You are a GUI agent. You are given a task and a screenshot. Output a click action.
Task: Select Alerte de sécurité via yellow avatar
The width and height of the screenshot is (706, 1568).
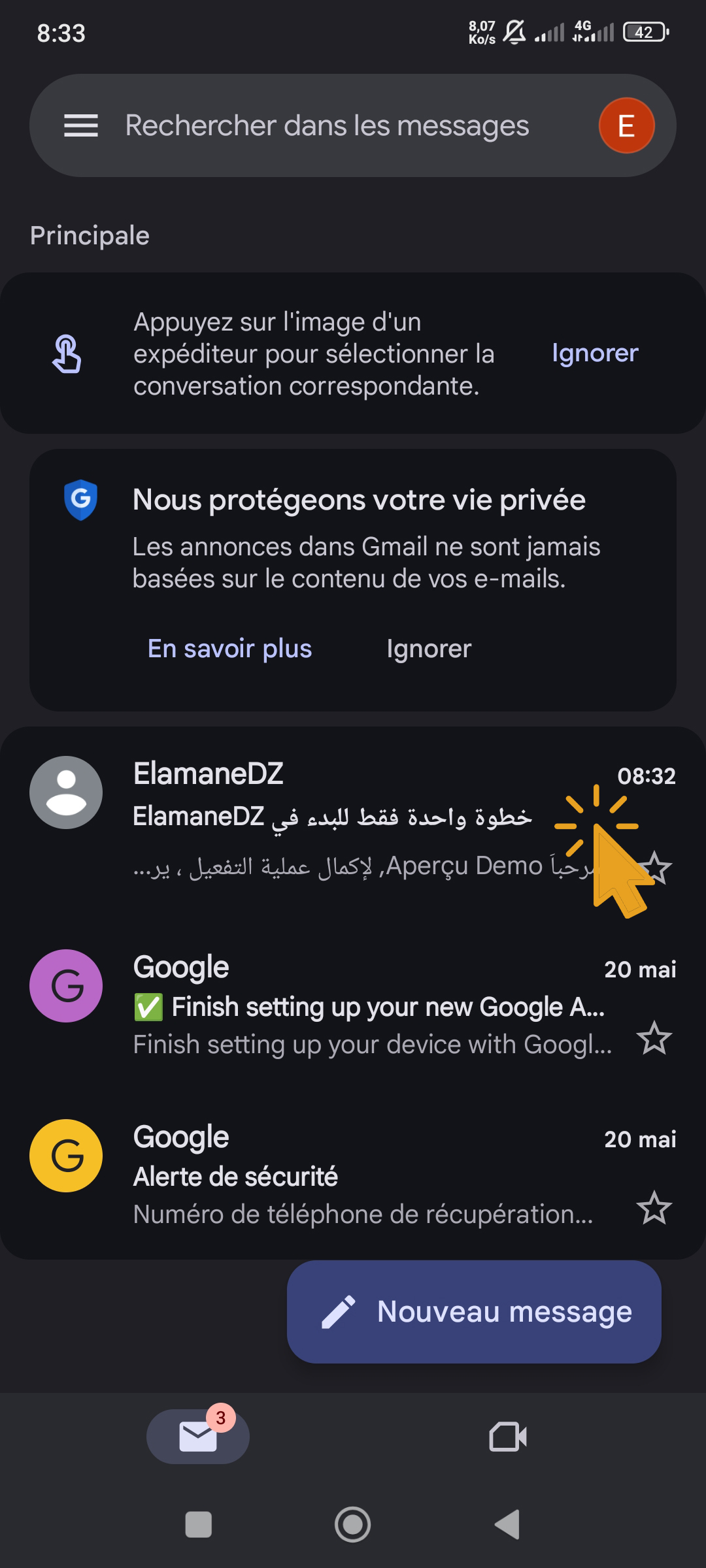point(66,1156)
